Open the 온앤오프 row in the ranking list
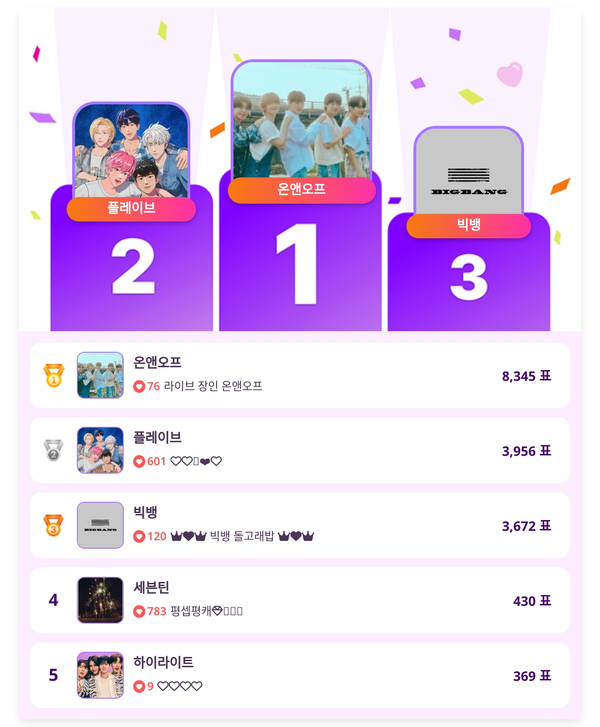 pos(300,375)
